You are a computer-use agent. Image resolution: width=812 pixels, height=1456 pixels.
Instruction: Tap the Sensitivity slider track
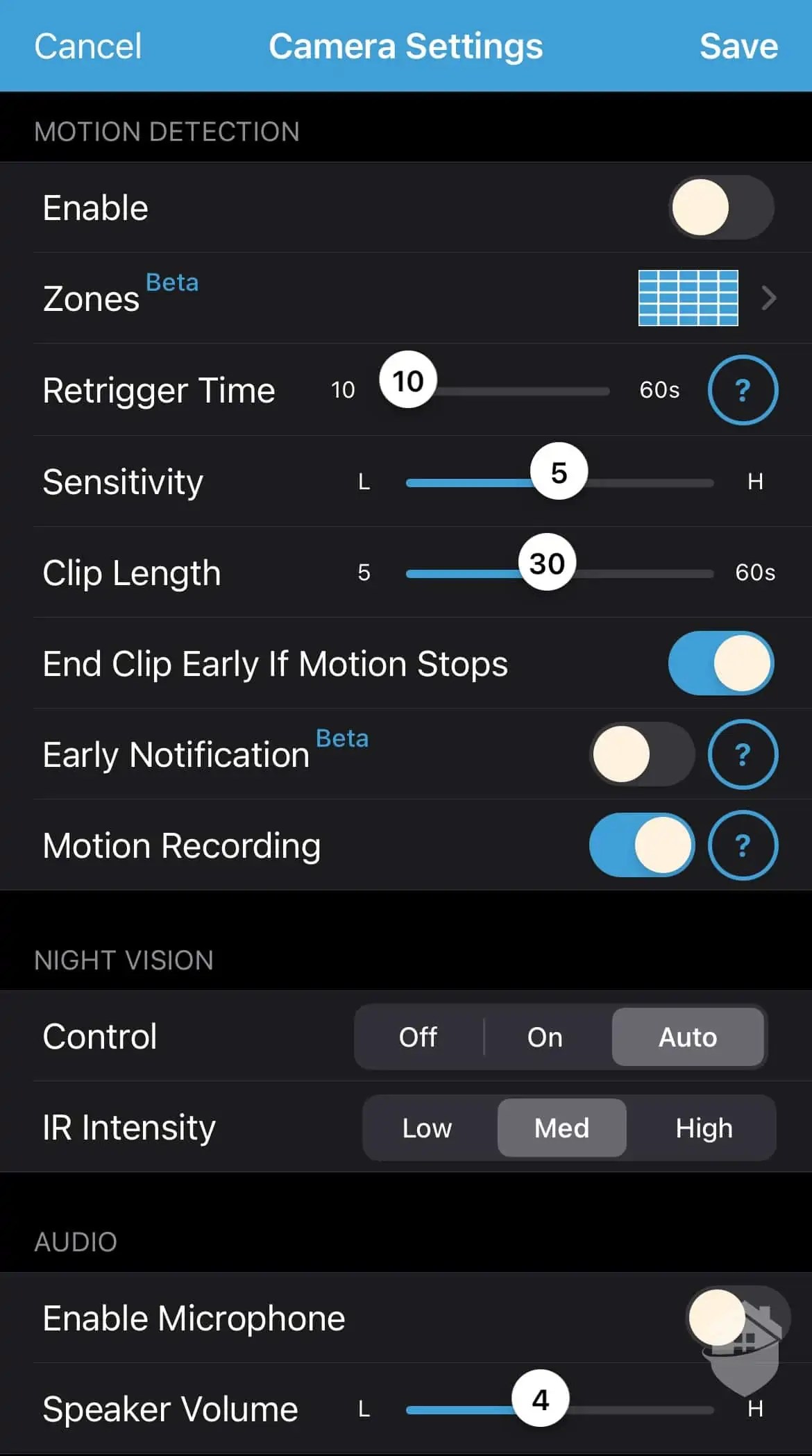pos(645,482)
